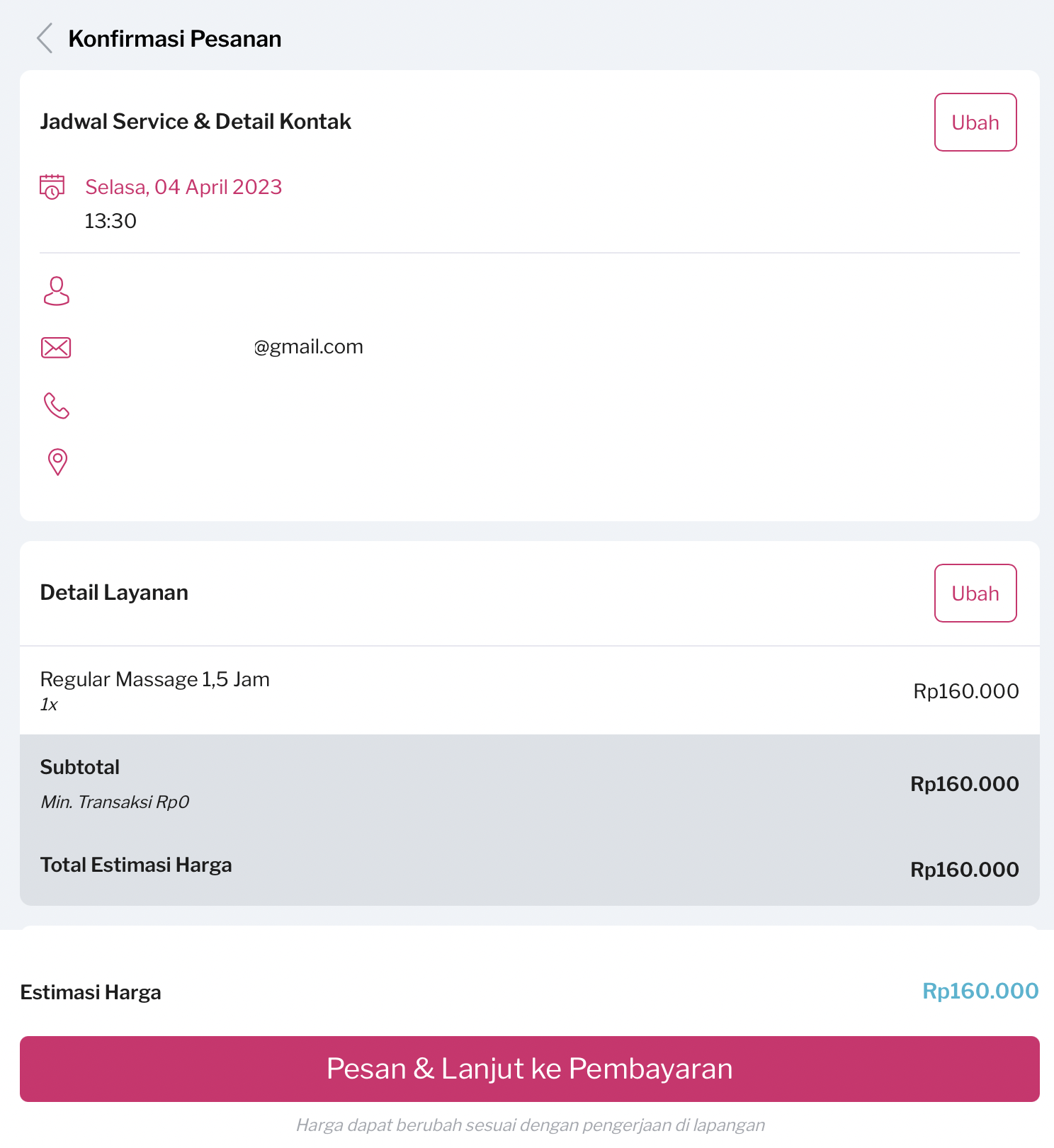Tap Pesan & Lanjut ke Pembayaran

[x=529, y=1069]
